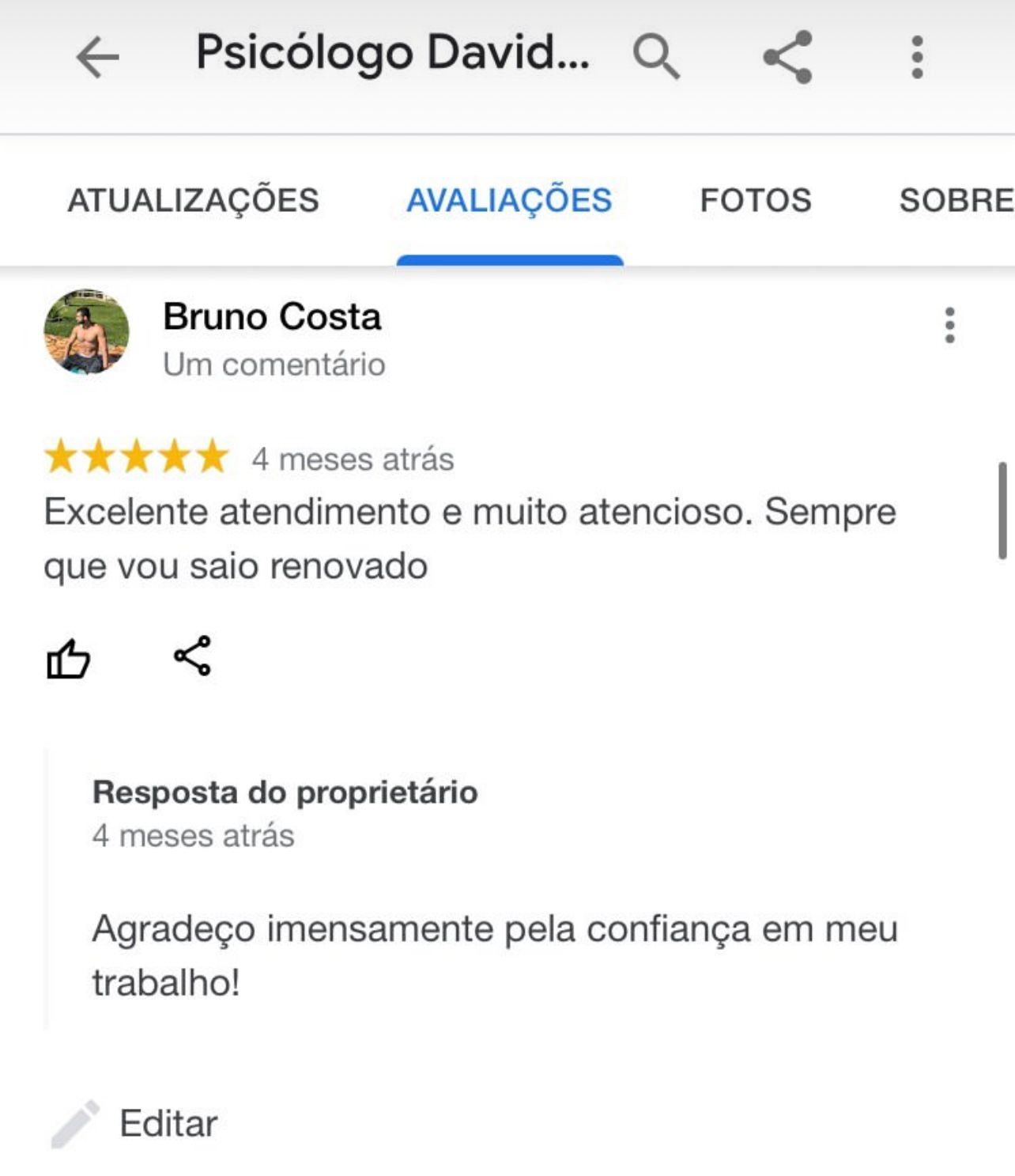This screenshot has height=1176, width=1015.
Task: Open search in the top bar
Action: 656,57
